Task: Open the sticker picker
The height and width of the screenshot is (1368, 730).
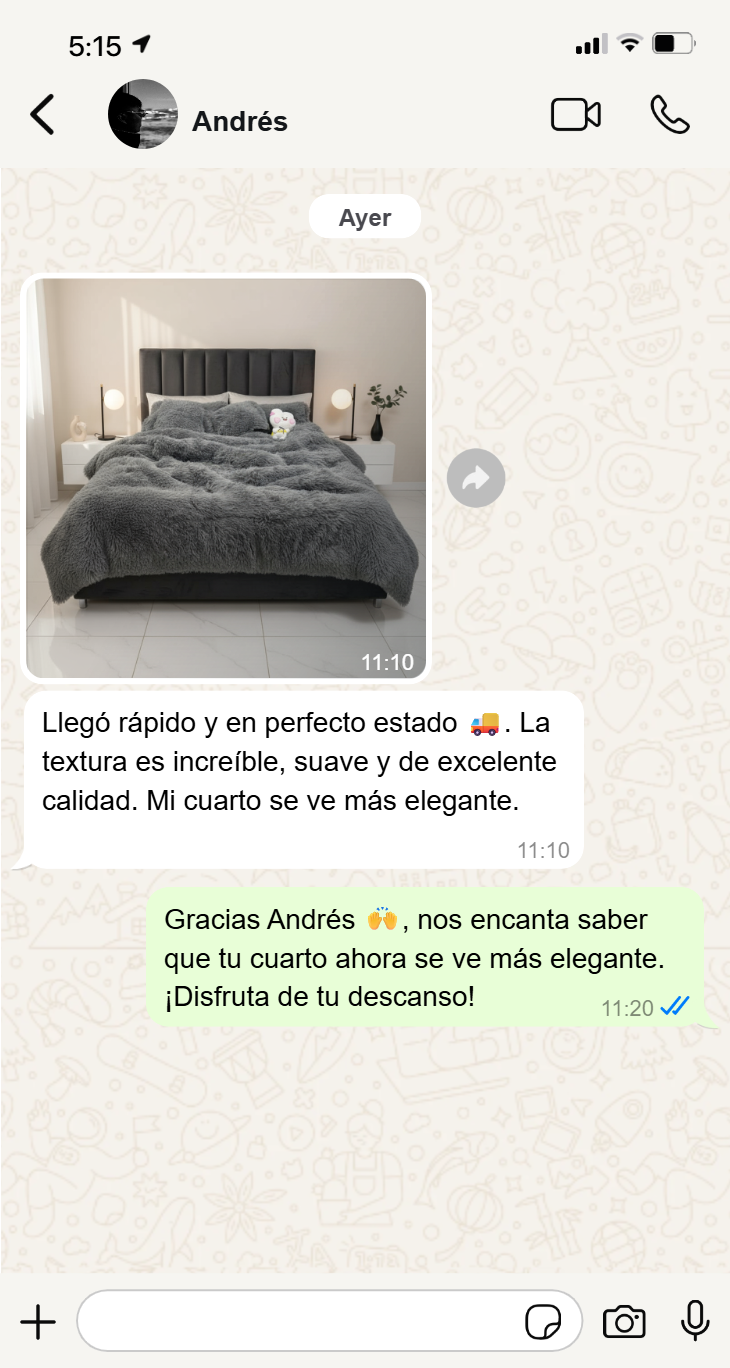Action: coord(543,1322)
